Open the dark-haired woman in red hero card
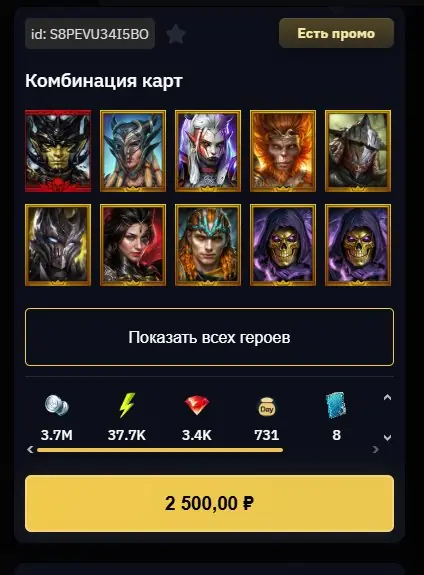Screen dimensions: 424x575 pyautogui.click(x=133, y=245)
